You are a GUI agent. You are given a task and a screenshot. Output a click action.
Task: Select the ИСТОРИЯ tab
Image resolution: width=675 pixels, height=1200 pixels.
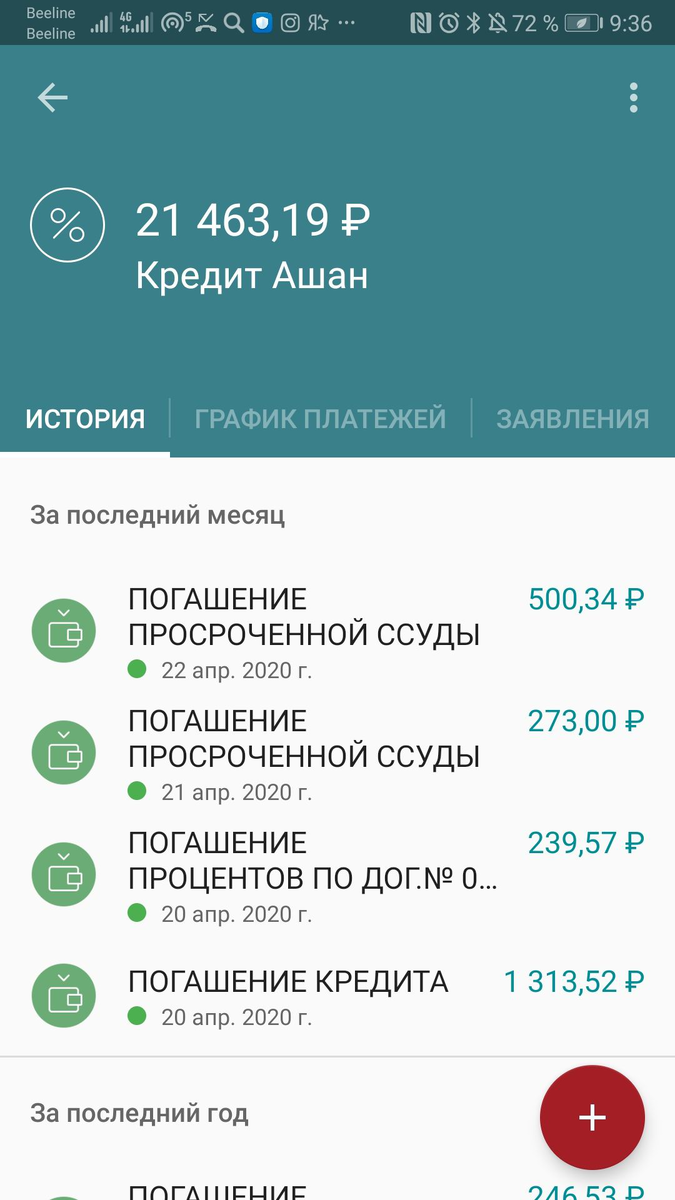85,418
